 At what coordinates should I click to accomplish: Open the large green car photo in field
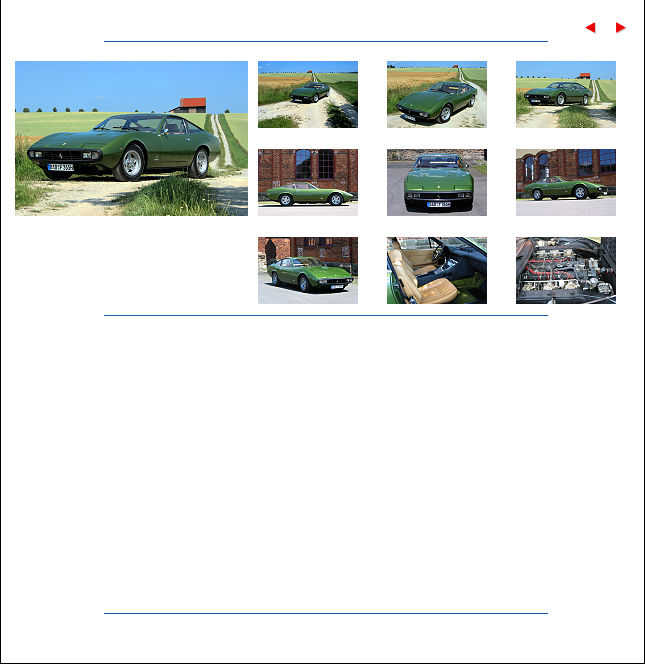(x=131, y=138)
